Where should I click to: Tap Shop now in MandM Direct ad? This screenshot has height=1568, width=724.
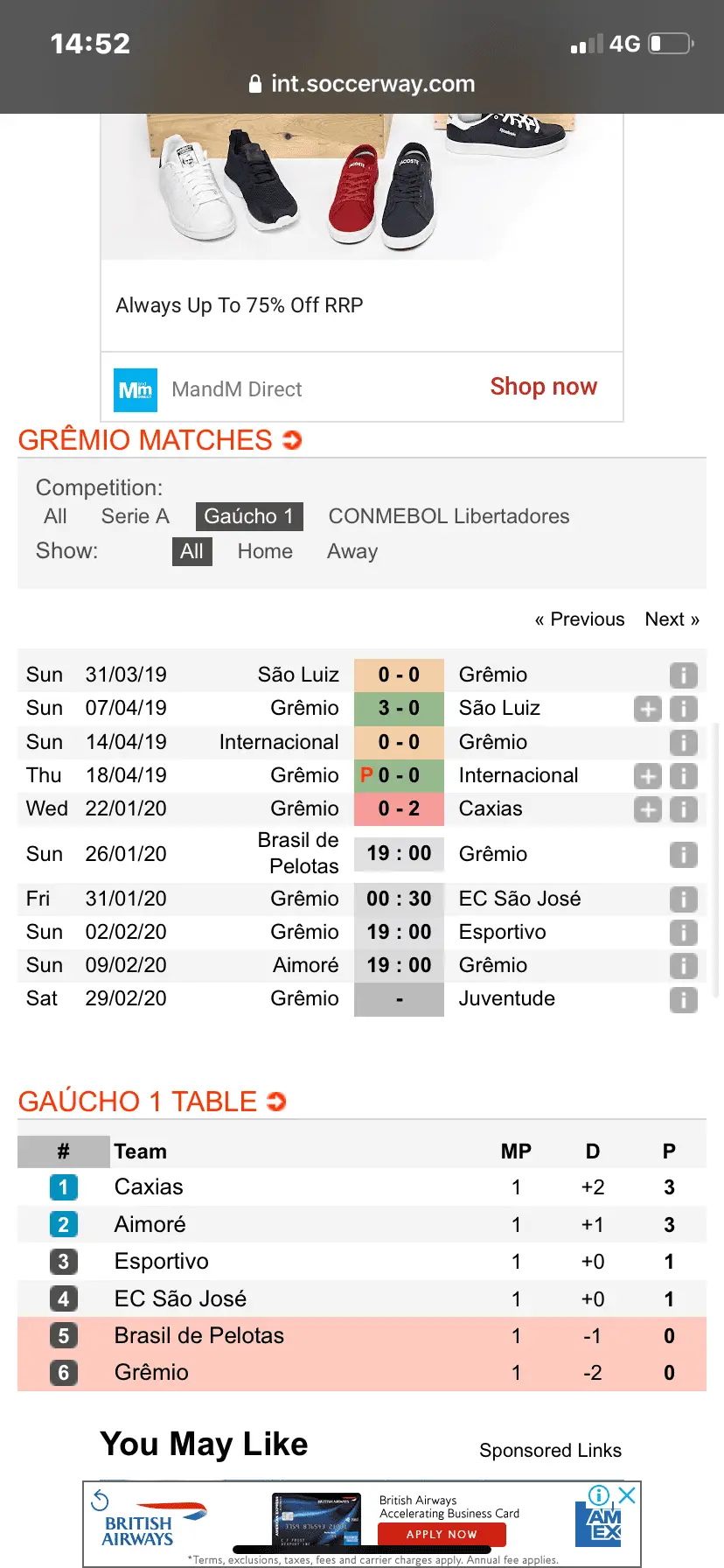coord(543,387)
